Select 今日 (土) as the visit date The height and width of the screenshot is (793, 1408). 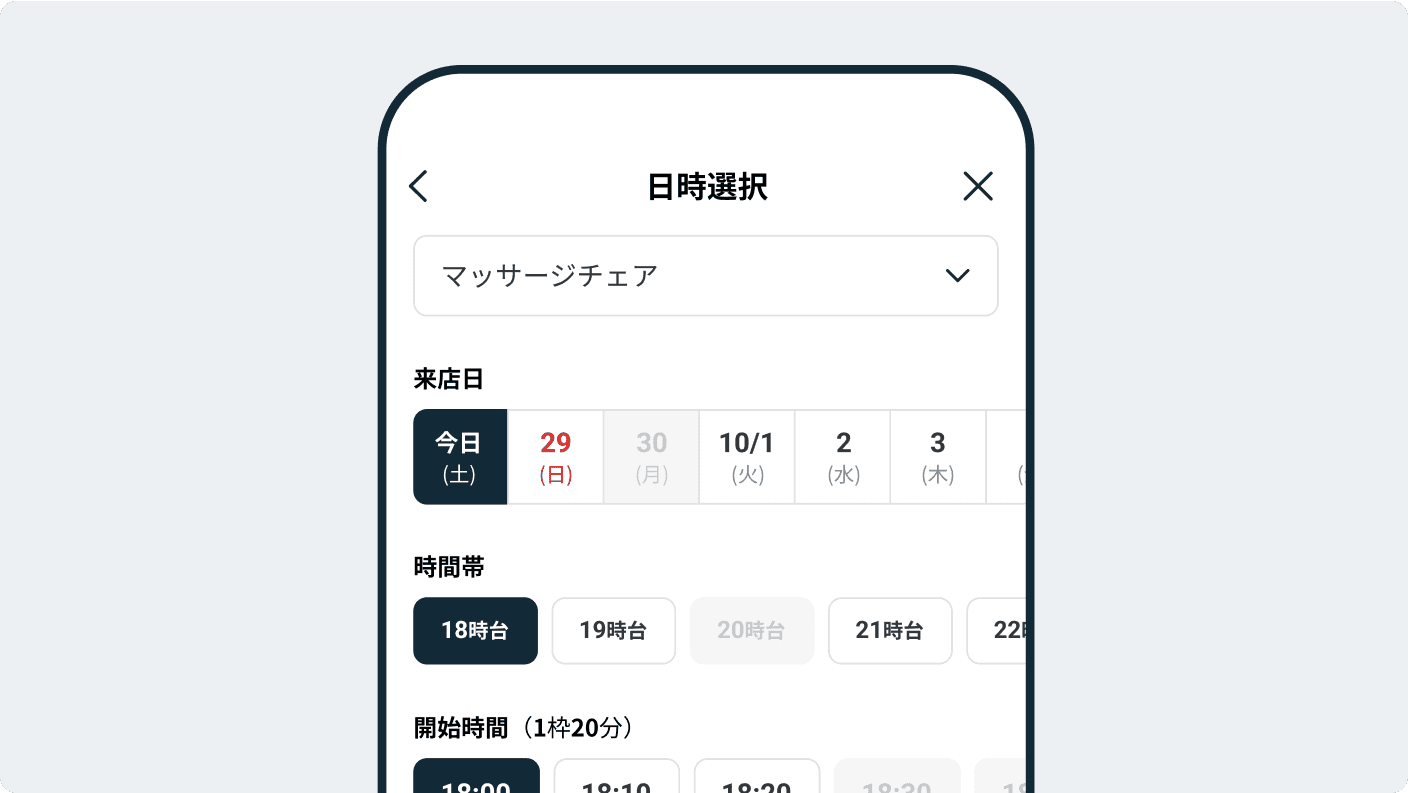point(459,457)
